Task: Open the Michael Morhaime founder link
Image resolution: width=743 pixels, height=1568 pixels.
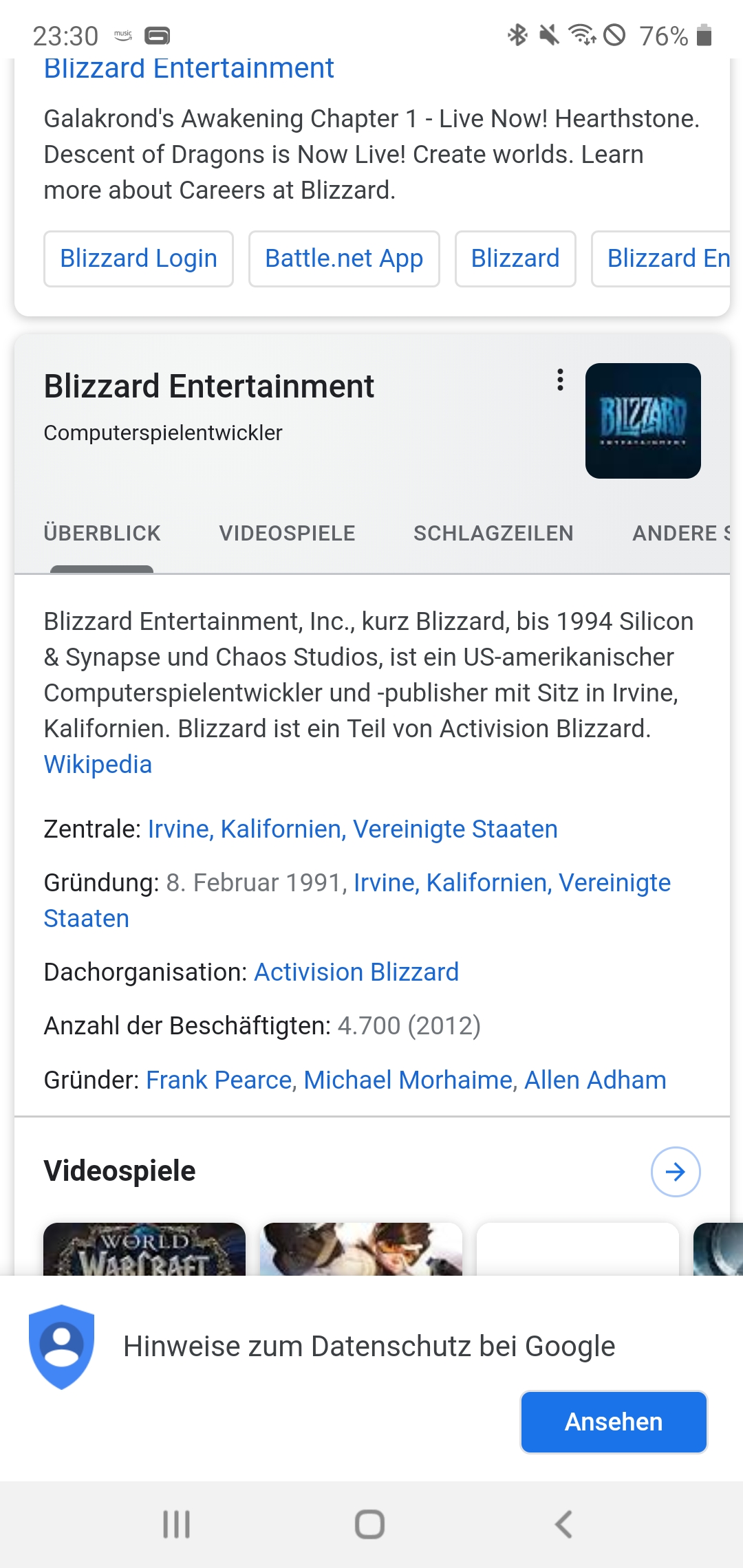Action: pyautogui.click(x=409, y=1080)
